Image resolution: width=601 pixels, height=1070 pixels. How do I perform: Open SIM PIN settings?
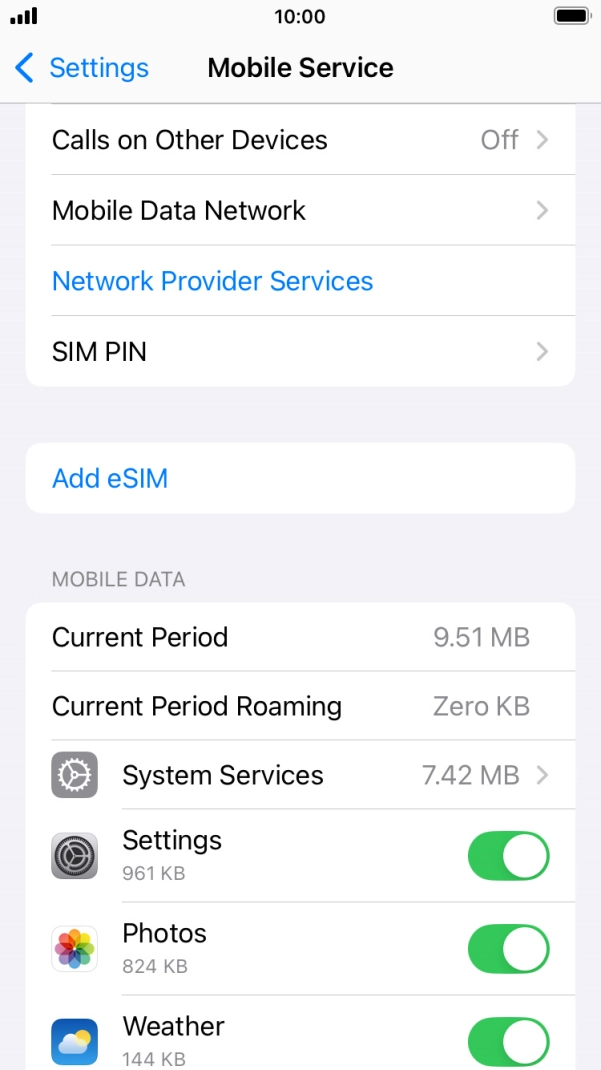point(300,351)
